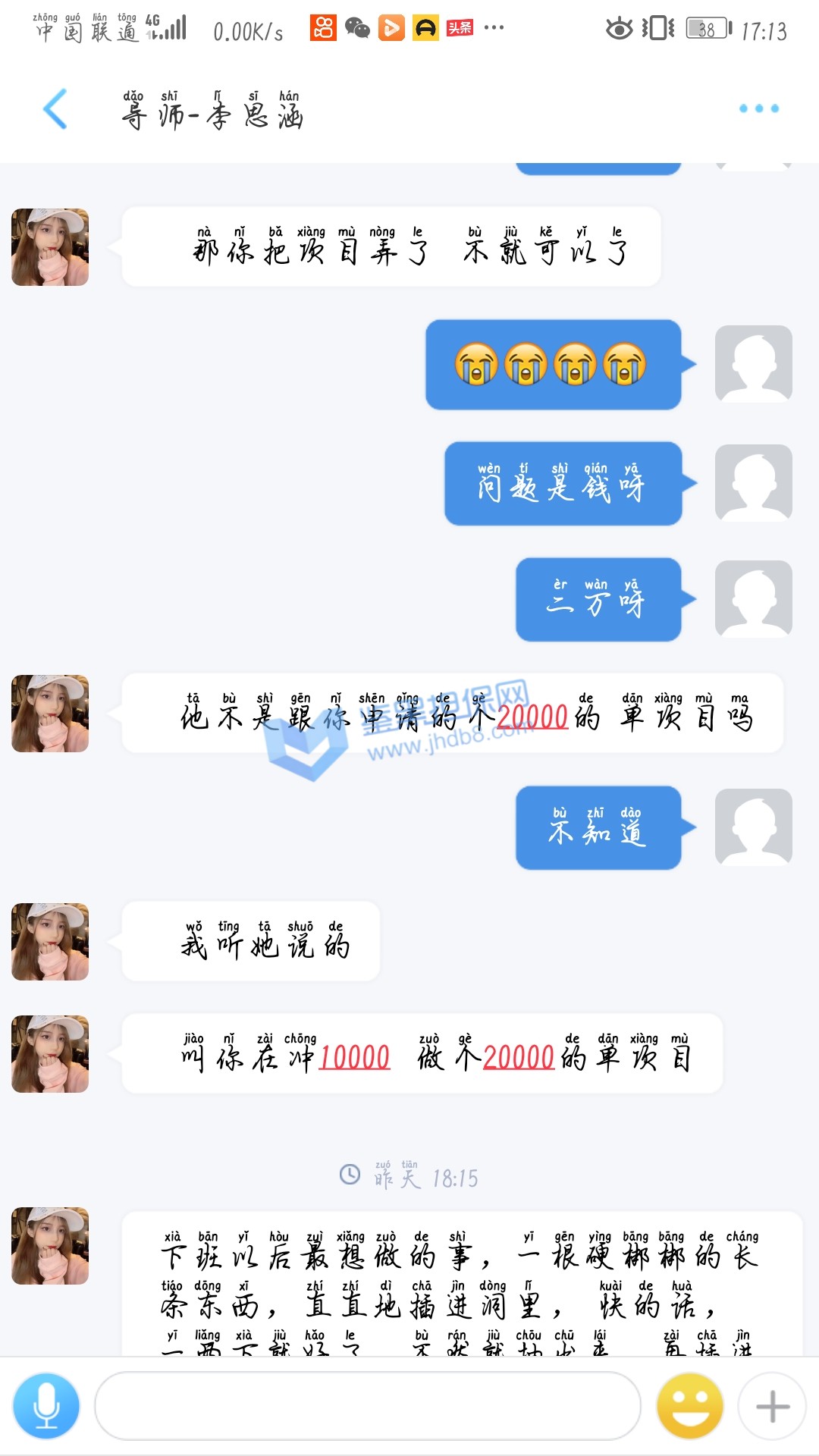The width and height of the screenshot is (819, 1456).
Task: Open the plus attachment menu
Action: click(772, 1406)
